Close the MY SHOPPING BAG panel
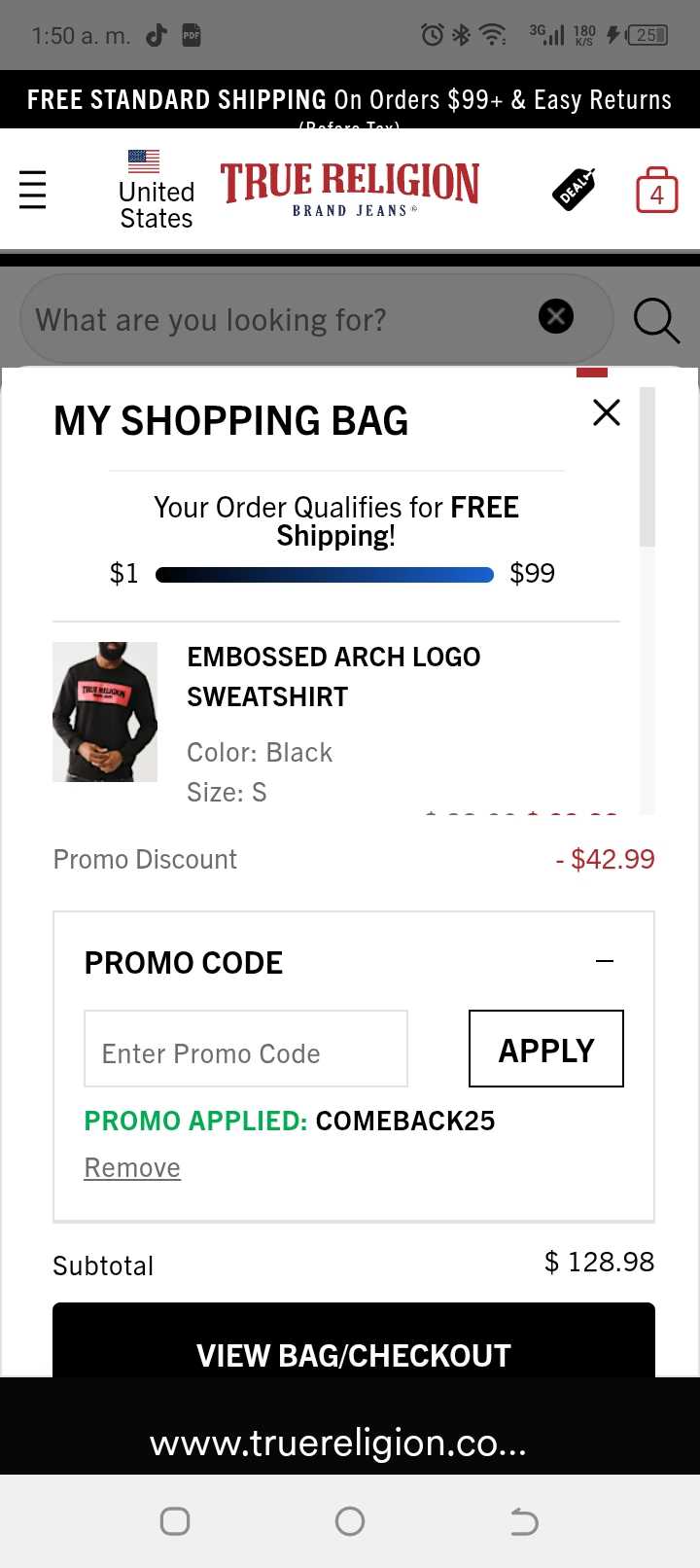The height and width of the screenshot is (1568, 700). [606, 412]
